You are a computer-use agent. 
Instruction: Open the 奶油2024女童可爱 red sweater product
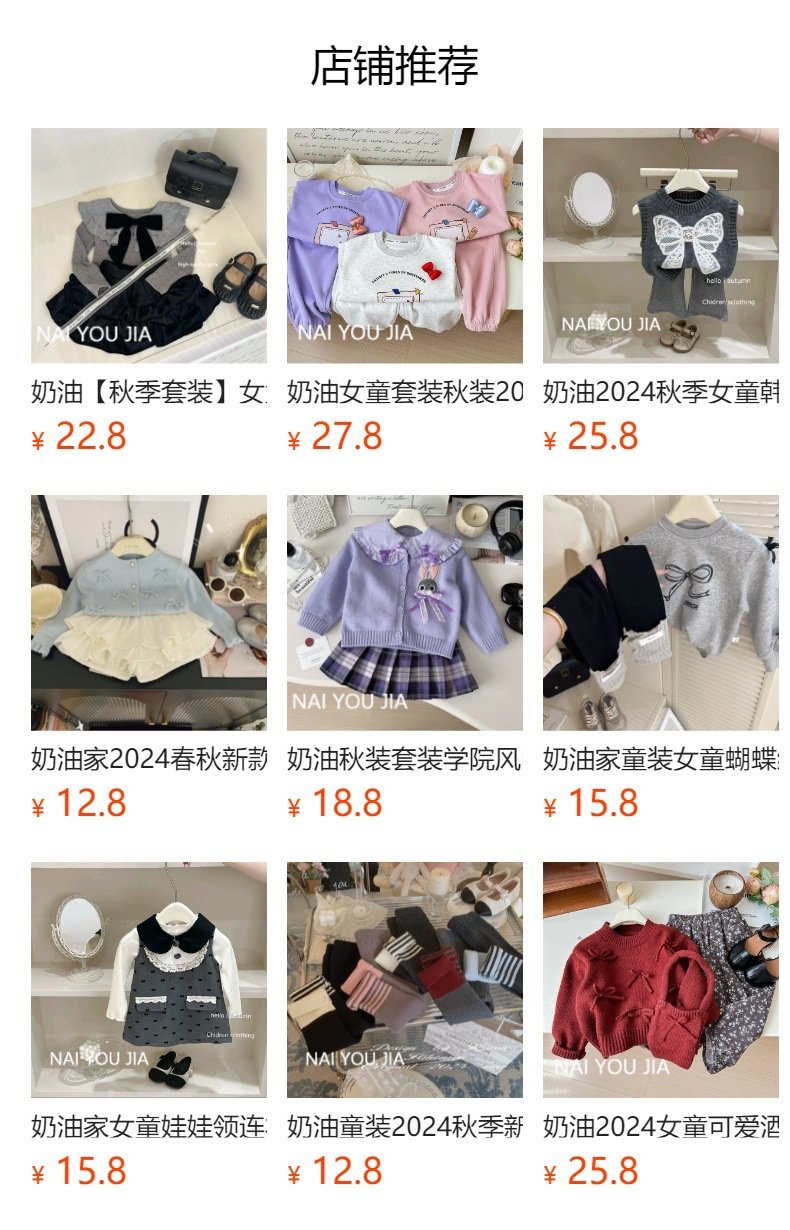coord(661,980)
